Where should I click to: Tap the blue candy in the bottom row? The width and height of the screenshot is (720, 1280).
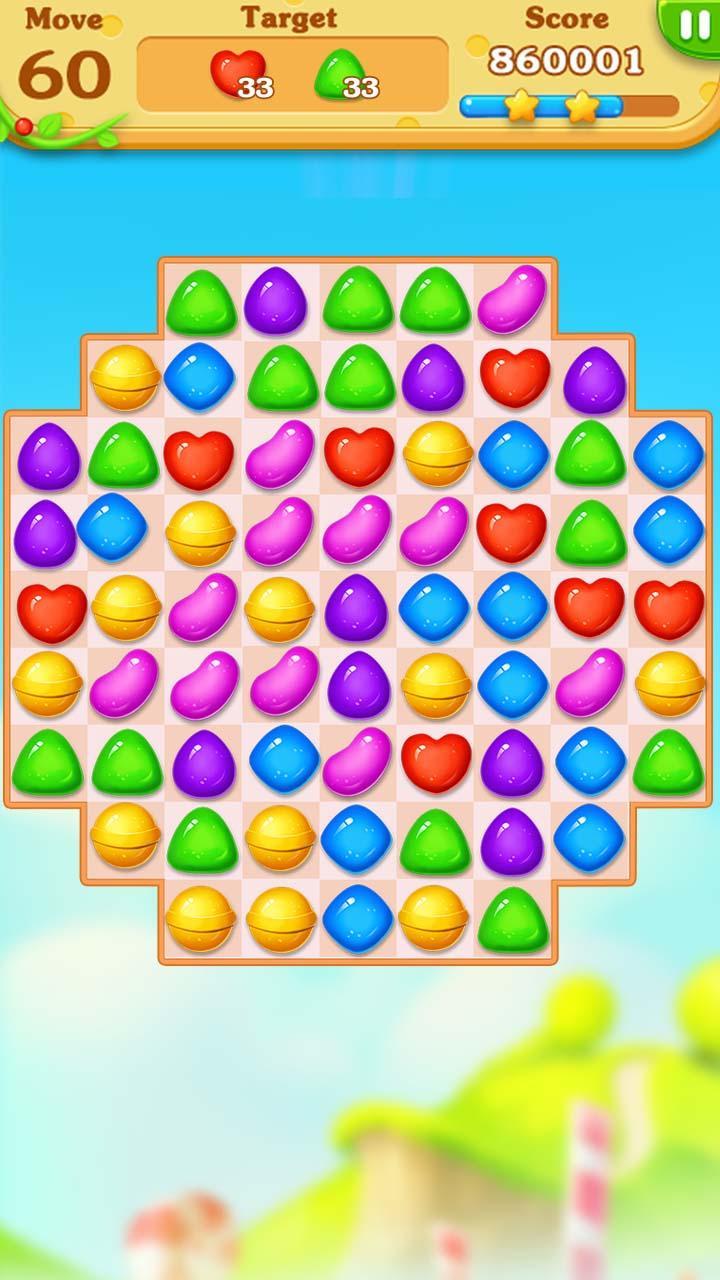358,918
